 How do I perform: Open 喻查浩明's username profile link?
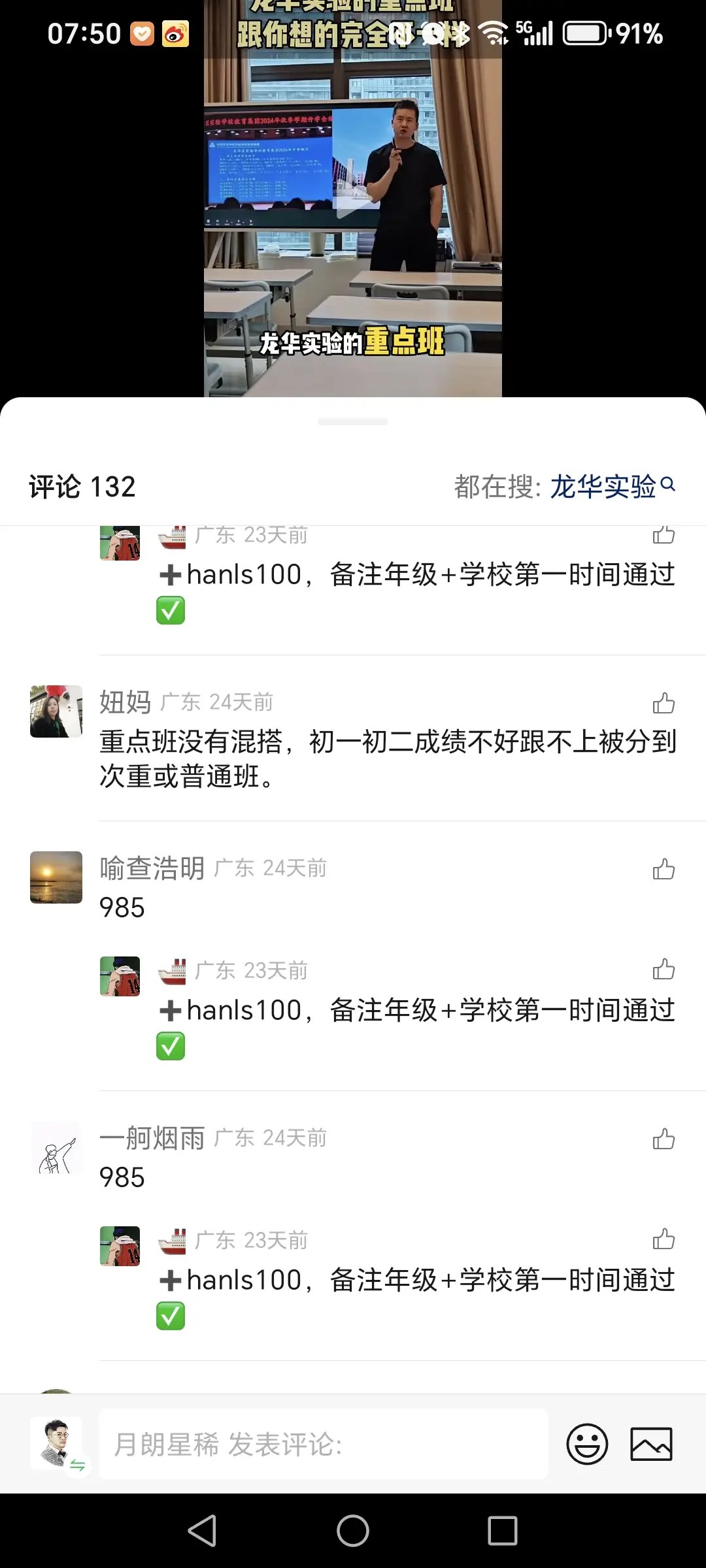pyautogui.click(x=152, y=868)
